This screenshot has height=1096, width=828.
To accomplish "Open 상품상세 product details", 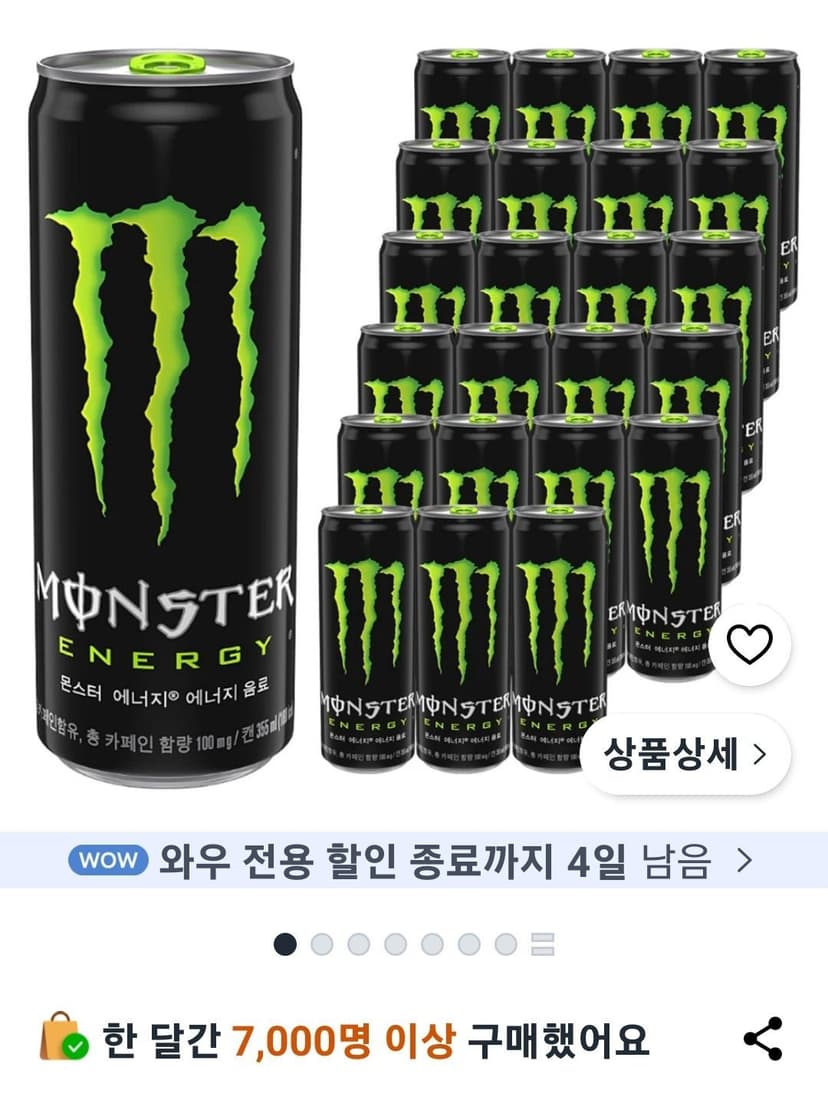I will (x=685, y=754).
